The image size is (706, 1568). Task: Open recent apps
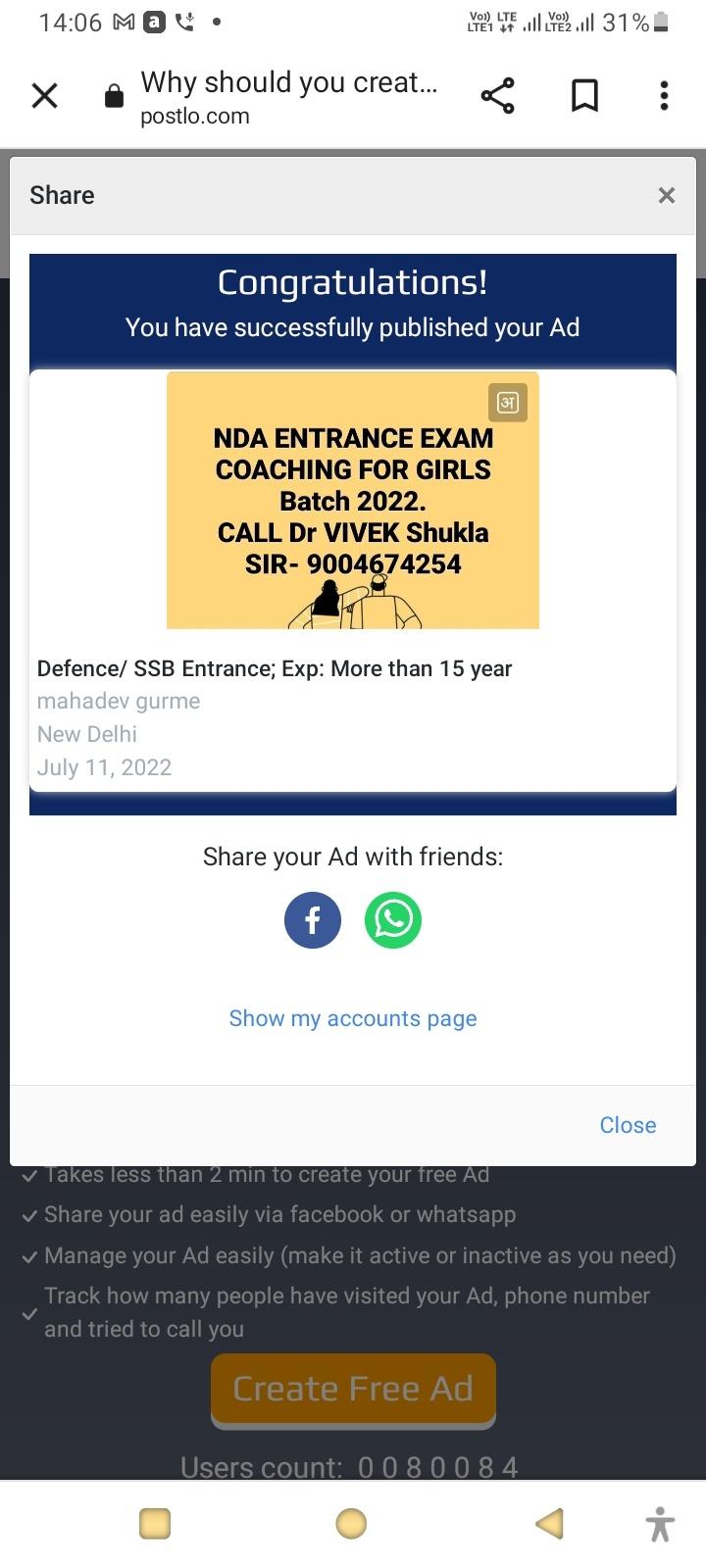pyautogui.click(x=155, y=1524)
